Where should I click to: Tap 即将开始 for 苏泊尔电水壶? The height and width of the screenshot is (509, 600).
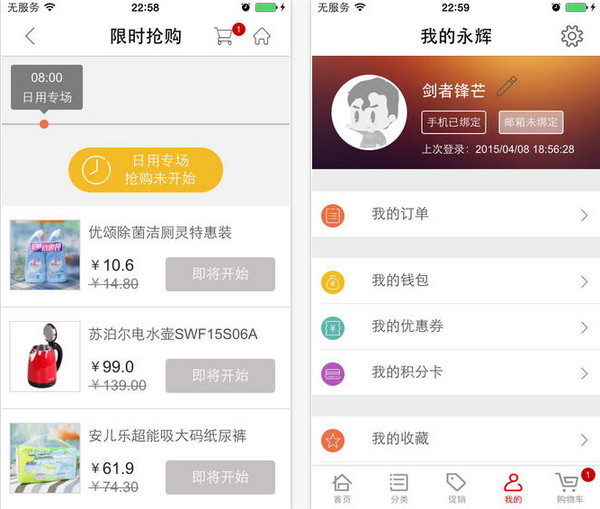pos(220,375)
